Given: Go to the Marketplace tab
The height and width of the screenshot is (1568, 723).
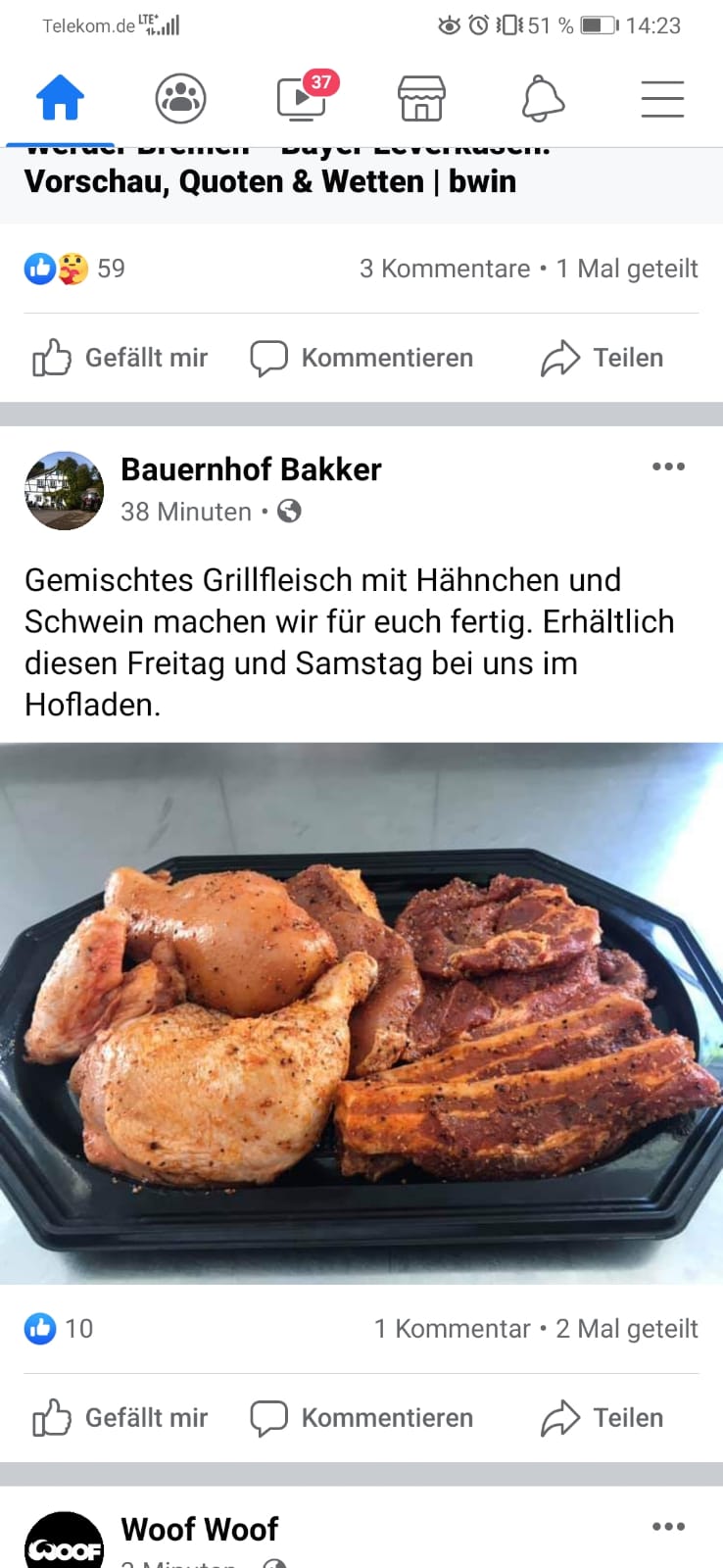Looking at the screenshot, I should (x=421, y=98).
